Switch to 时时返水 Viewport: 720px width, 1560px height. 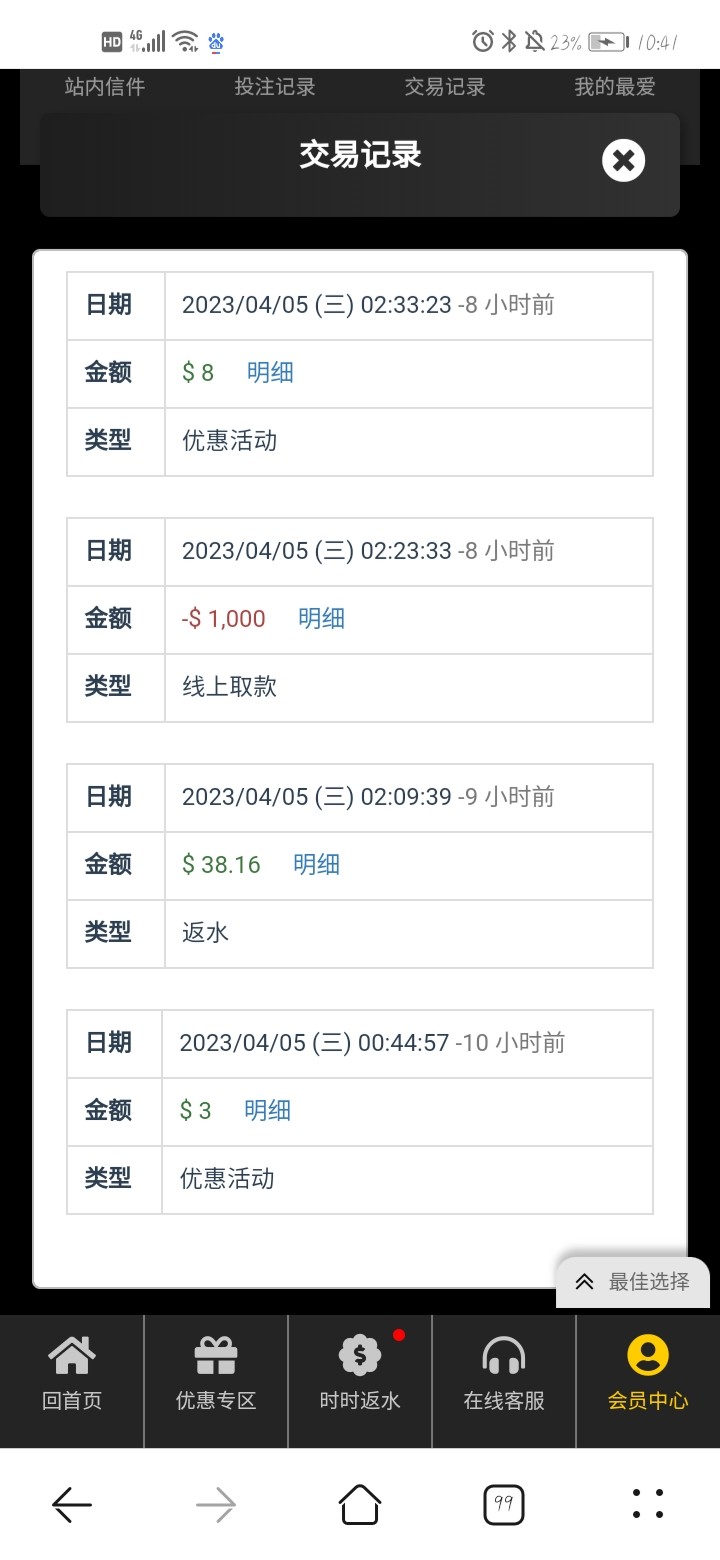coord(360,1376)
